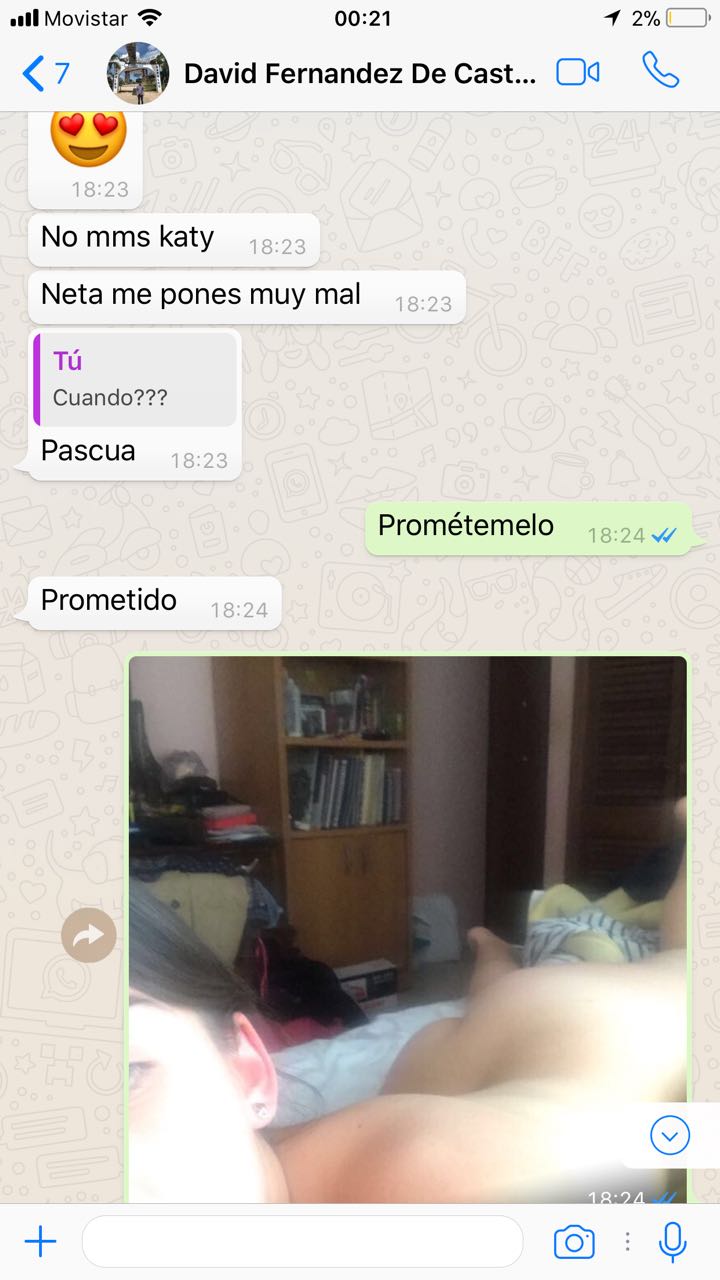Jump to the latest messages with down chevron
The width and height of the screenshot is (720, 1280).
point(670,1135)
